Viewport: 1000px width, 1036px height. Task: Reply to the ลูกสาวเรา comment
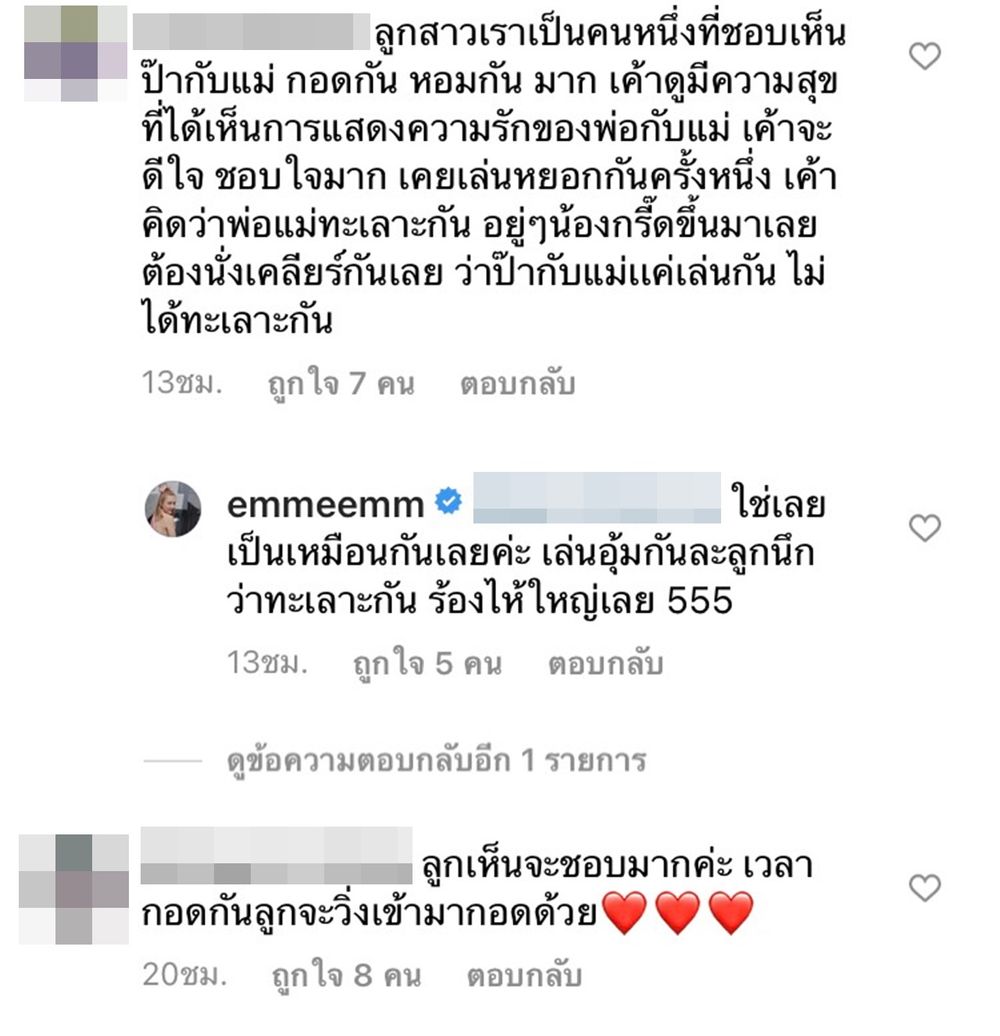(x=517, y=384)
